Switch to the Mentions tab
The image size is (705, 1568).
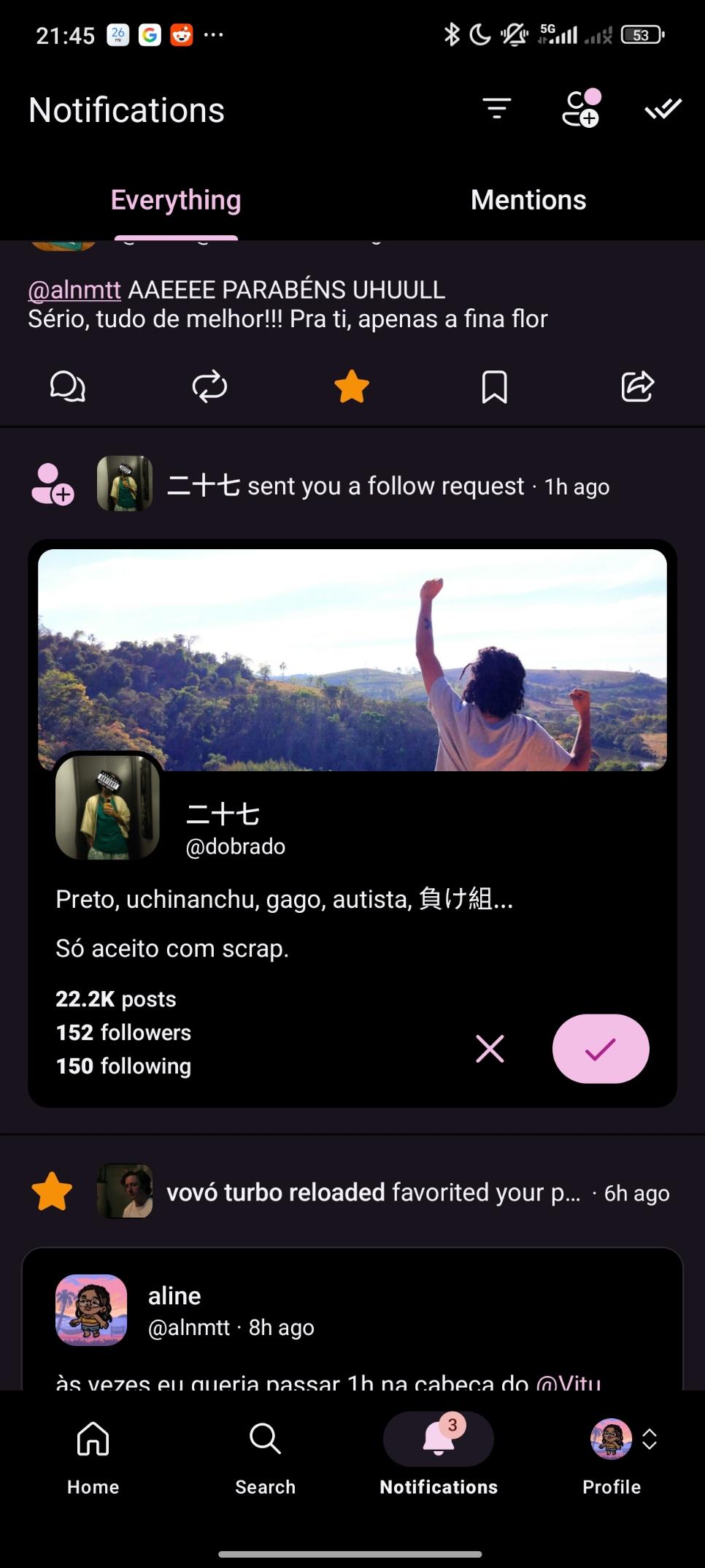528,200
